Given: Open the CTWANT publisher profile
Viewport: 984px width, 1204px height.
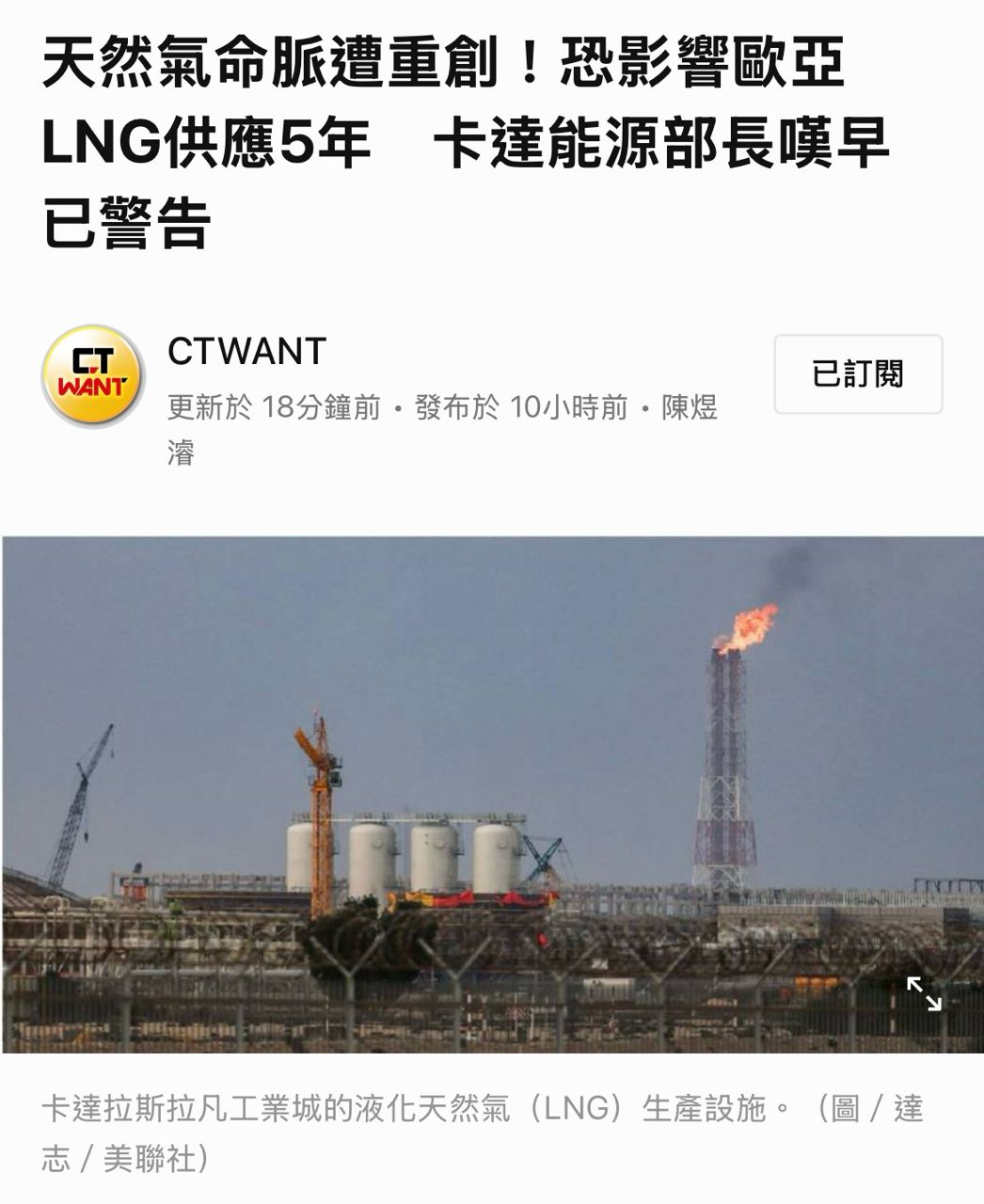Looking at the screenshot, I should coord(246,352).
